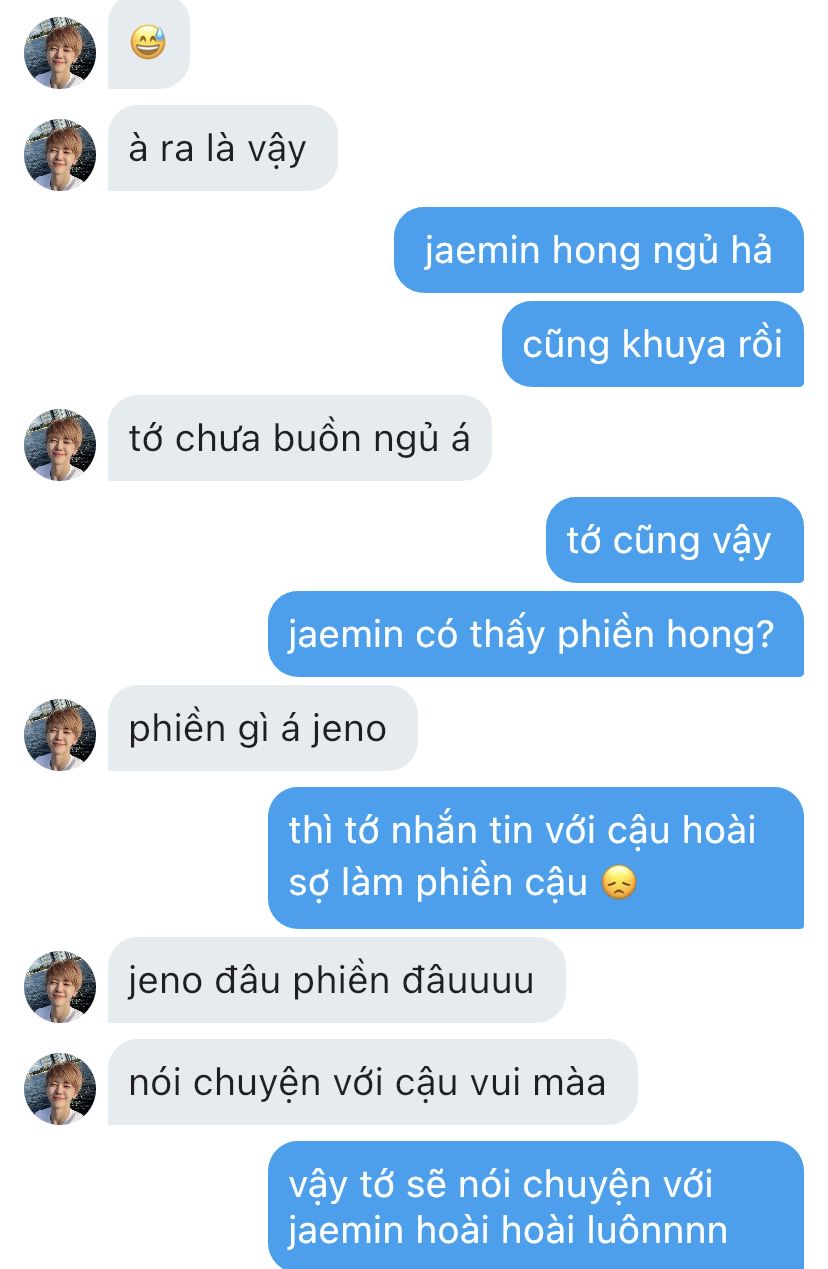Show timestamp of "cũng khuya rồi" message
Image resolution: width=828 pixels, height=1269 pixels.
[652, 344]
